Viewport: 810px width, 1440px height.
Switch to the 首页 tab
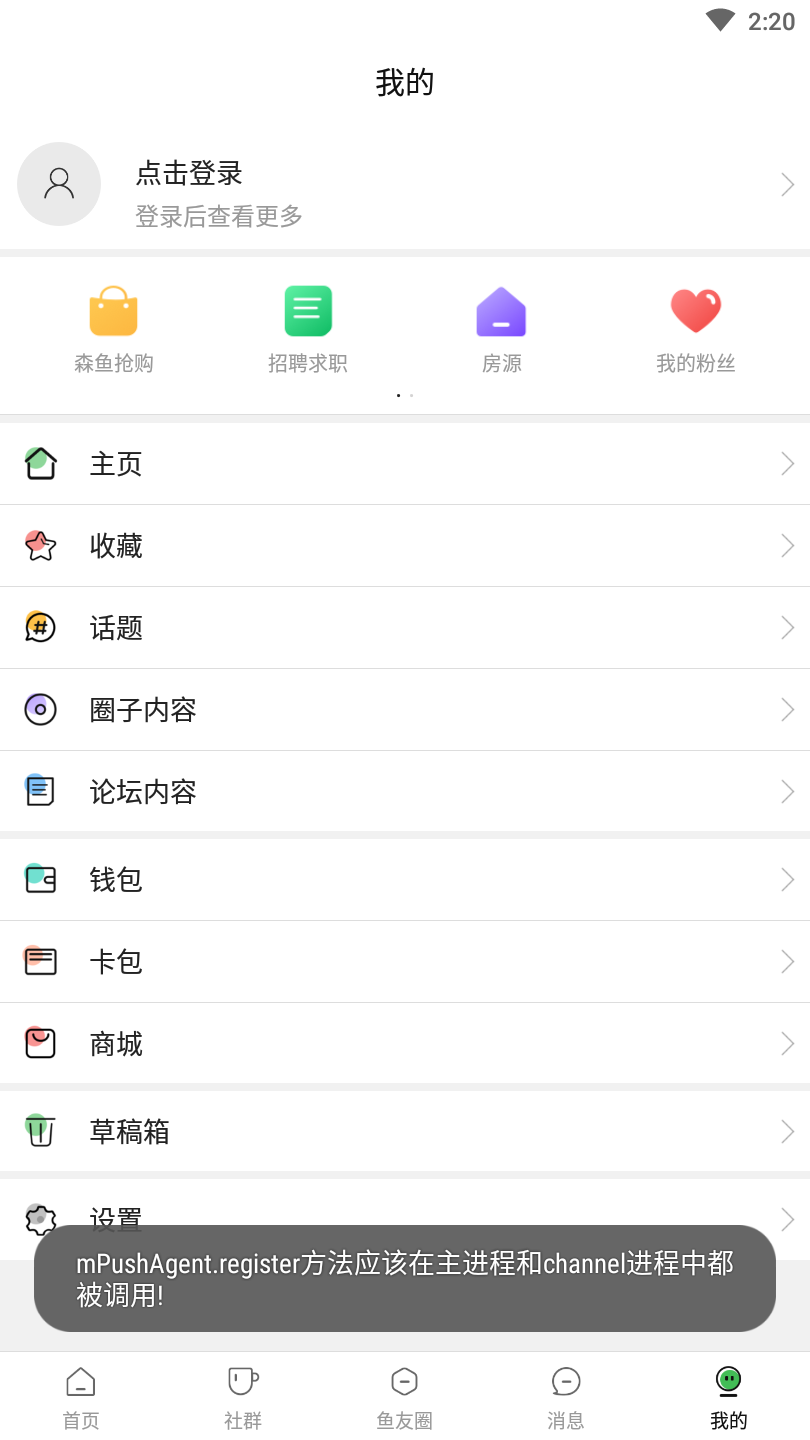81,1393
